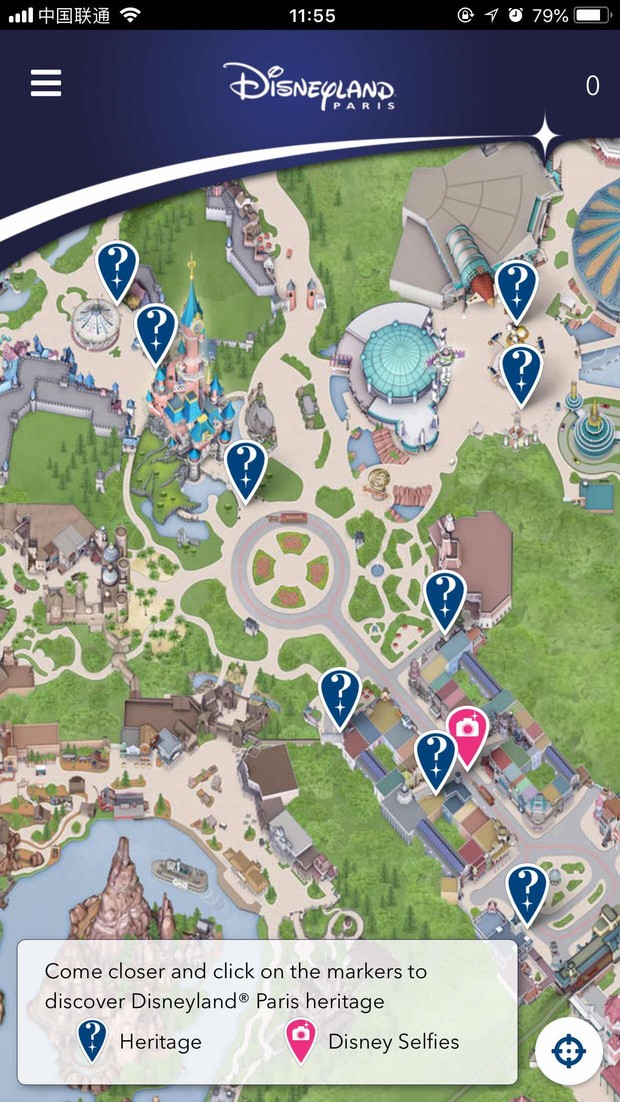Open the hamburger menu
Viewport: 620px width, 1102px height.
coord(46,84)
